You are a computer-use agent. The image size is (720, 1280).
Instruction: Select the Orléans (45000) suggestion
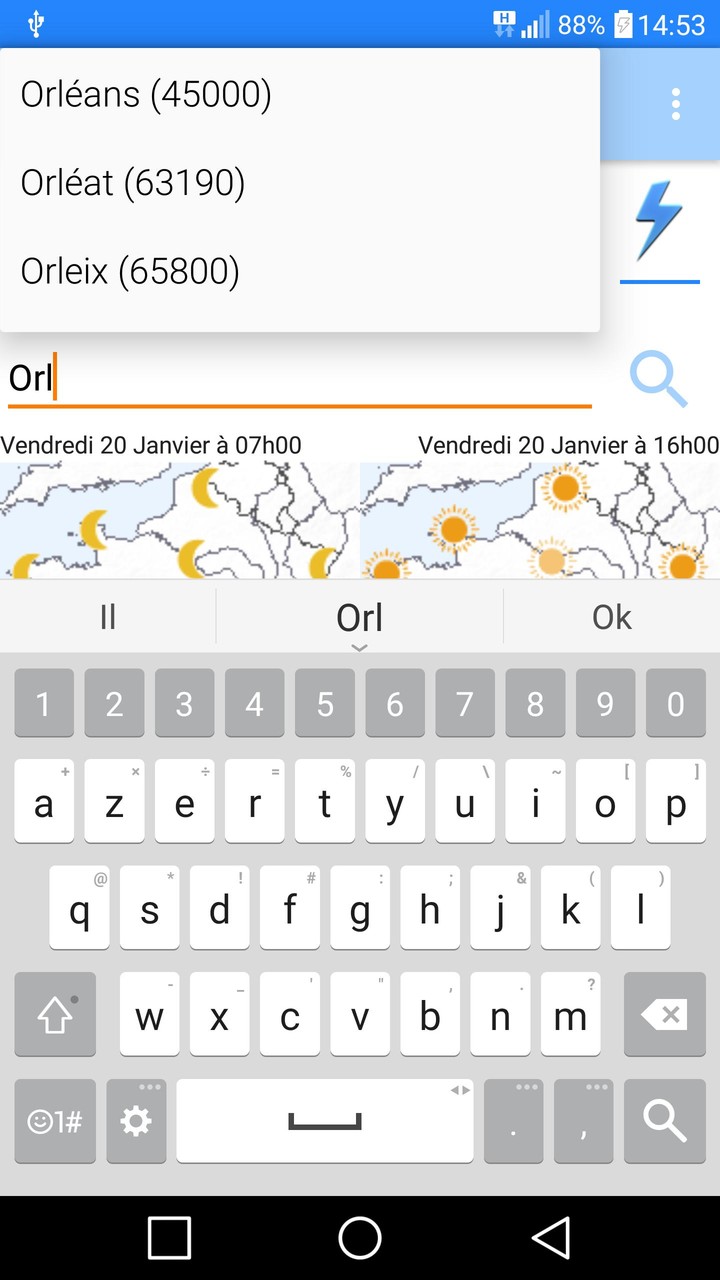[146, 95]
